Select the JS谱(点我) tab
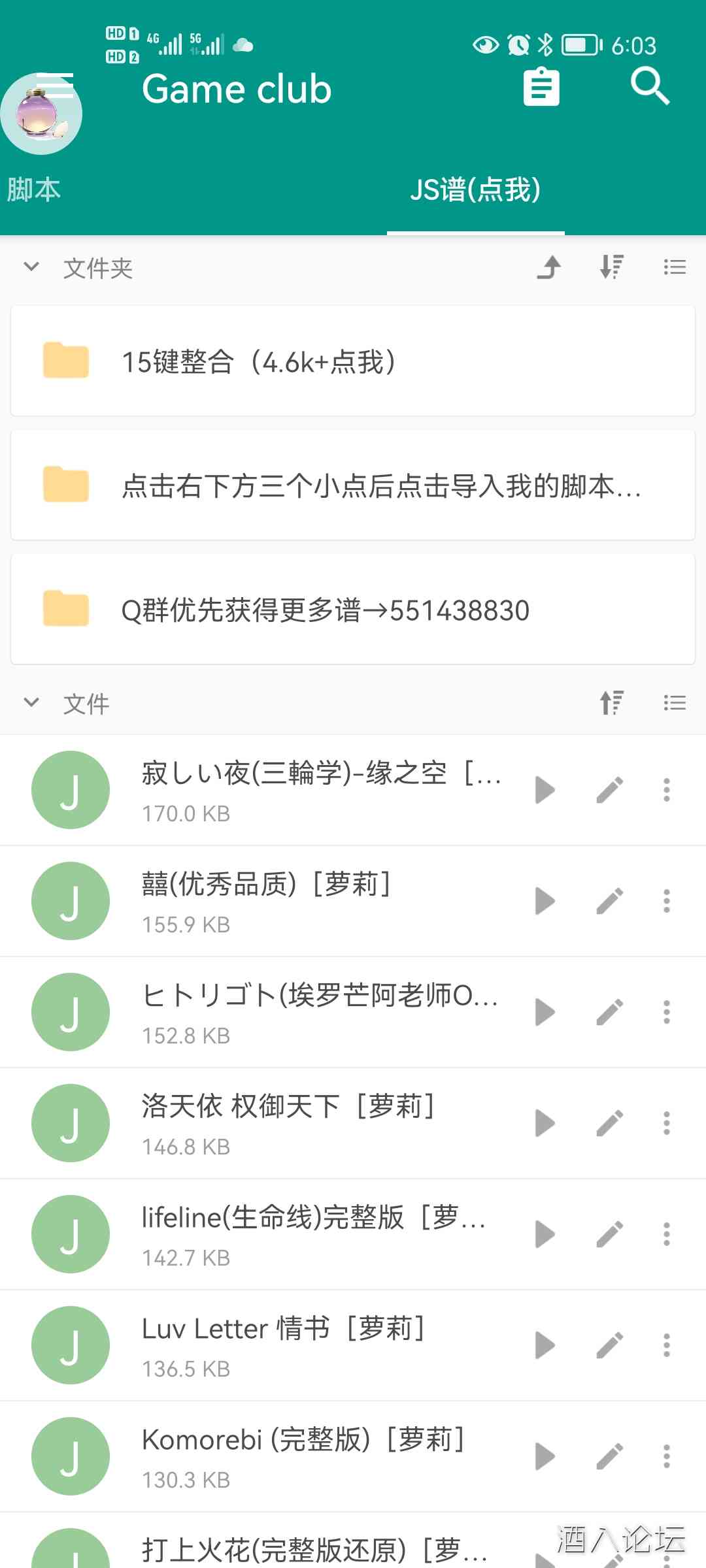Image resolution: width=706 pixels, height=1568 pixels. click(475, 190)
